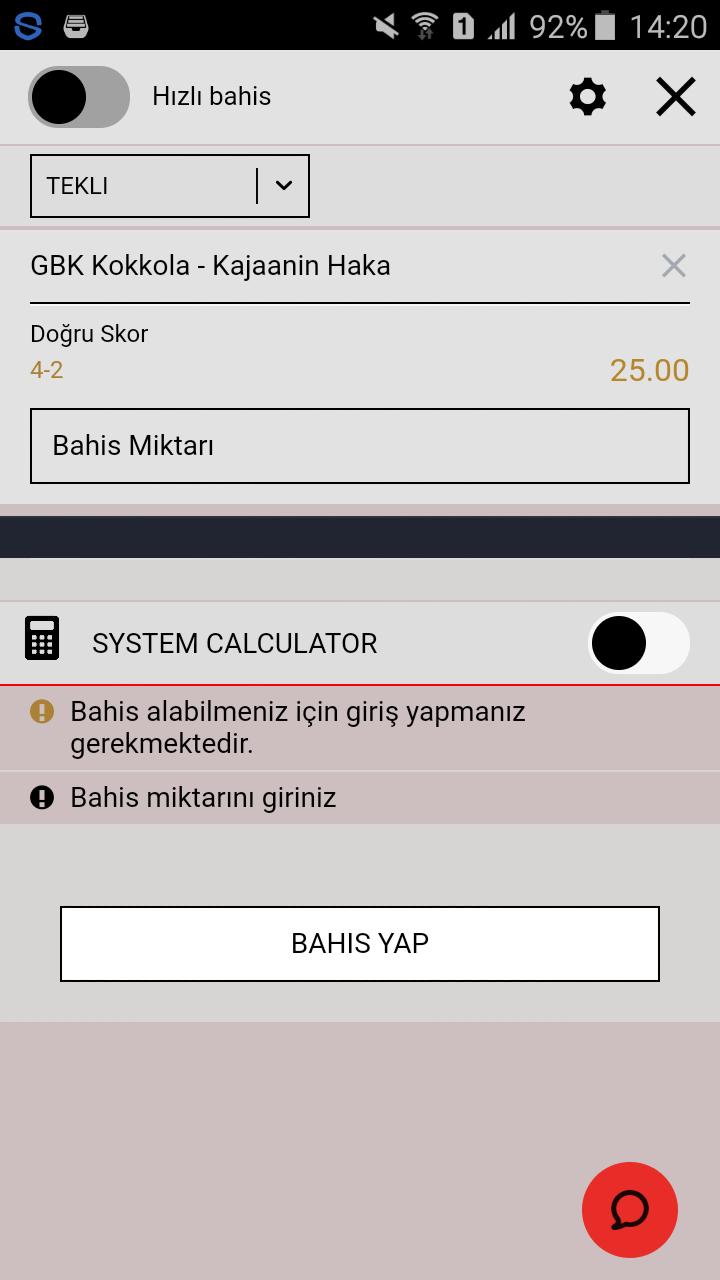Open bet slip settings gear

coord(588,97)
